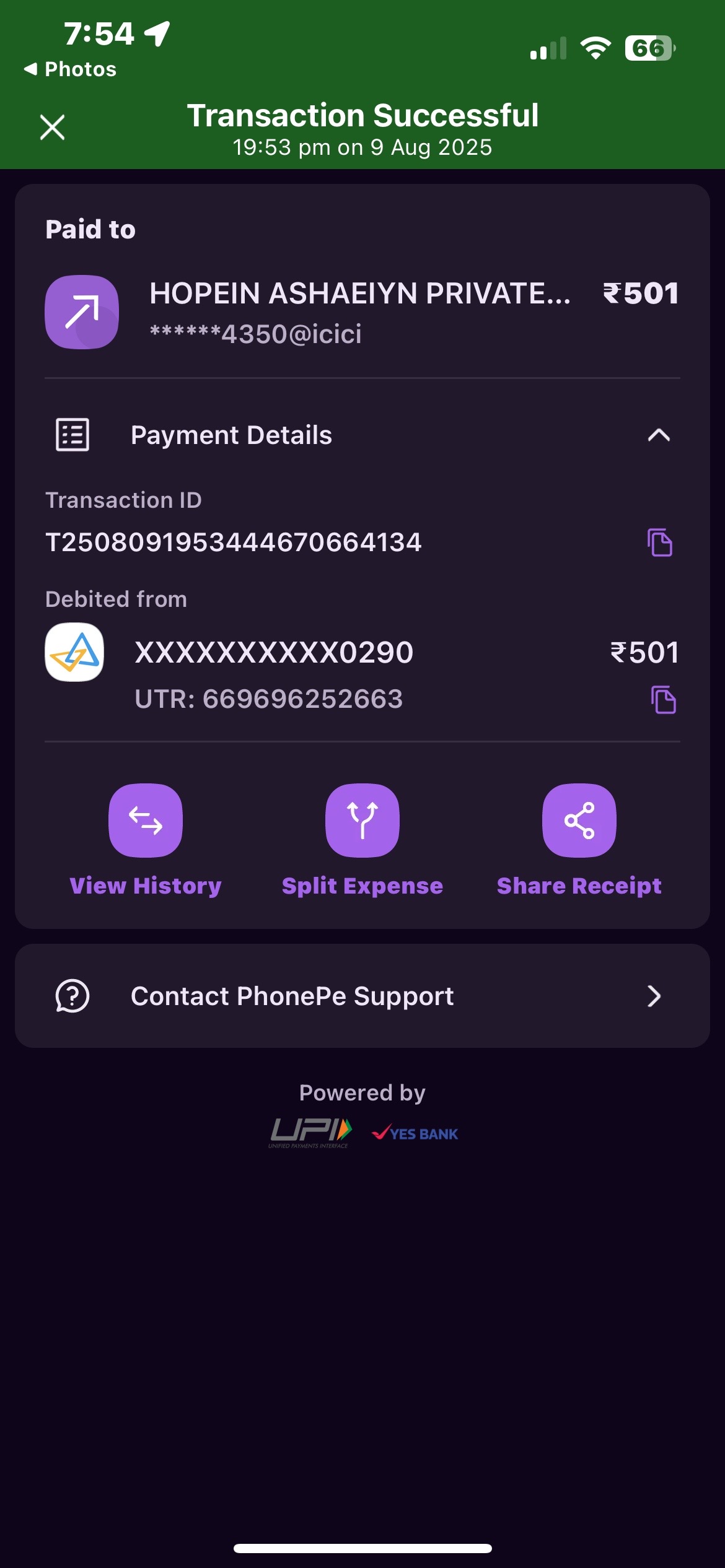
Task: Collapse the Payment Details section
Action: (x=659, y=435)
